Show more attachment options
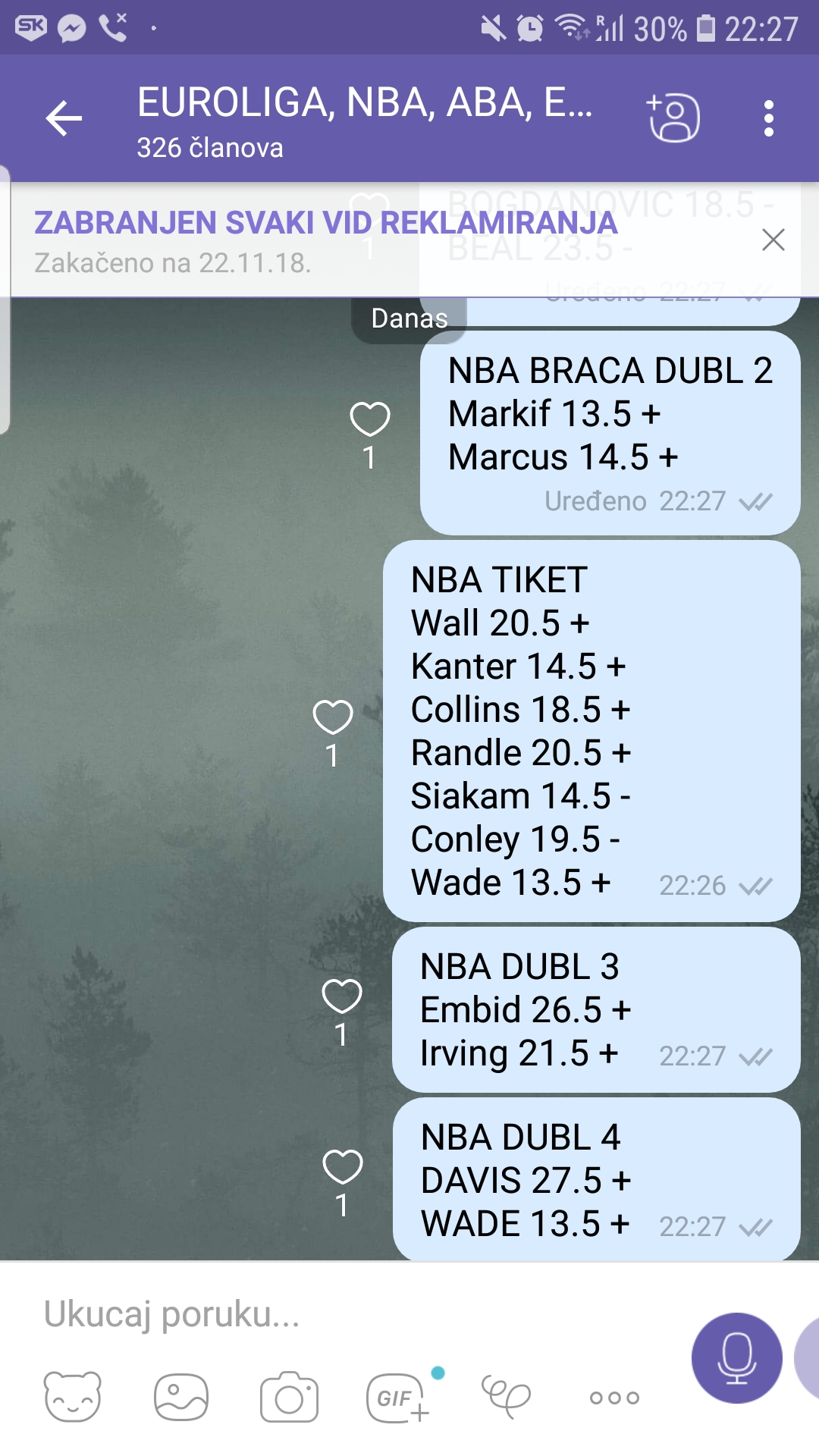The width and height of the screenshot is (819, 1456). click(x=614, y=1397)
